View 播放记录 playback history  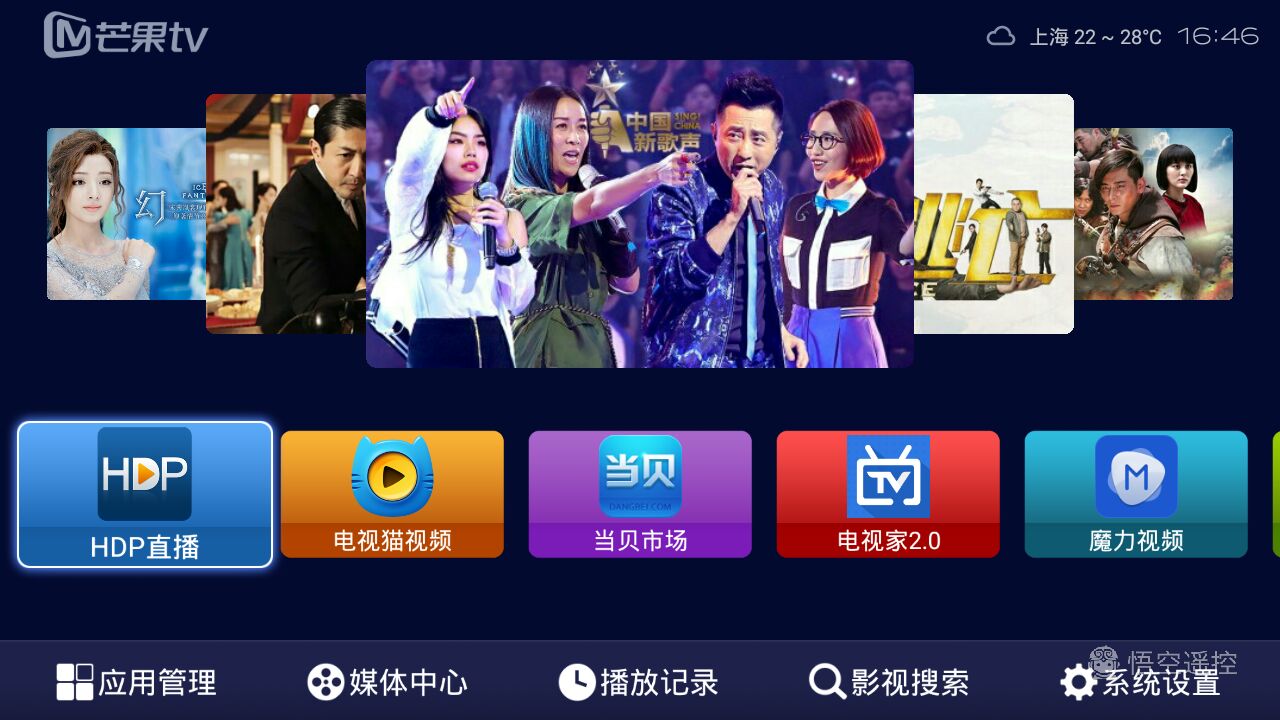point(639,683)
